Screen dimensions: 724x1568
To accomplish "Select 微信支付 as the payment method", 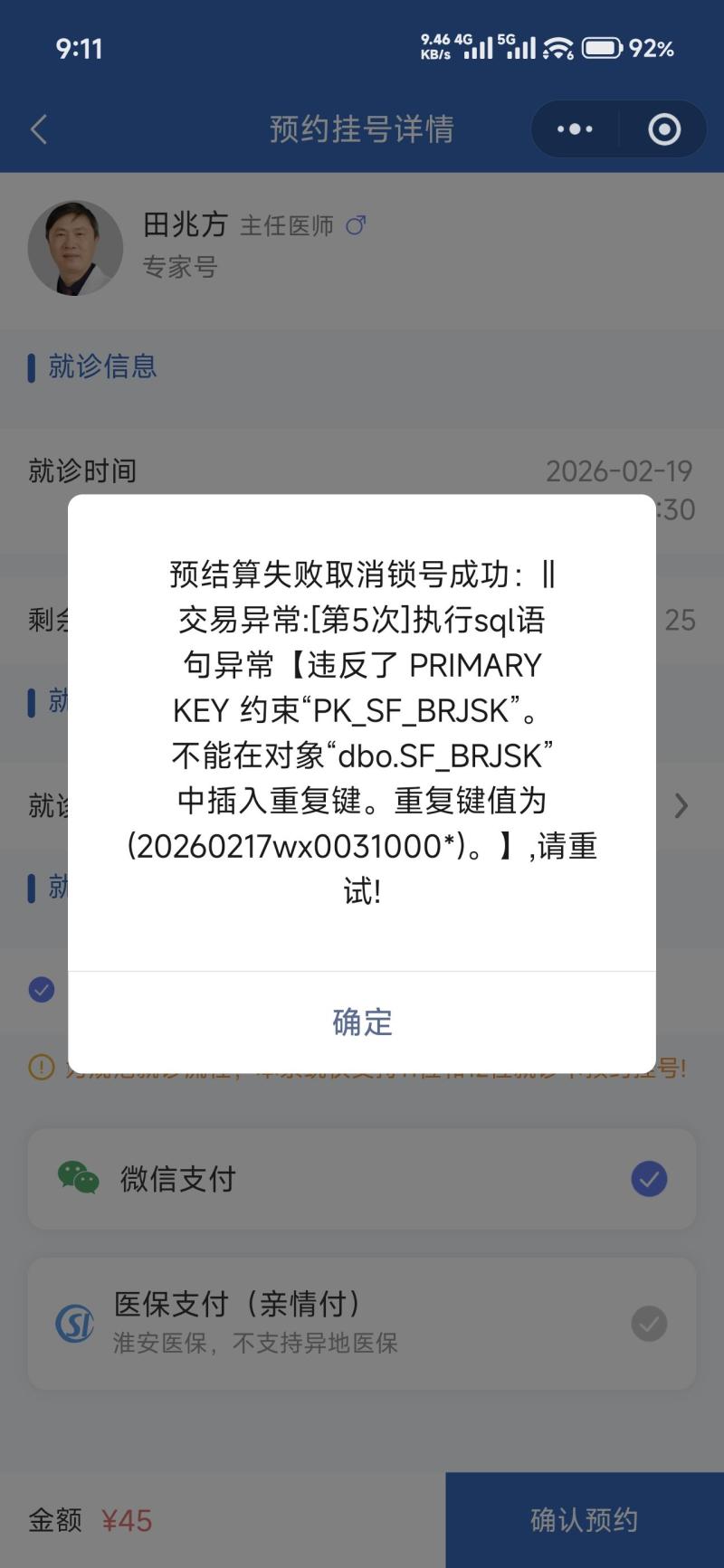I will click(x=362, y=1178).
